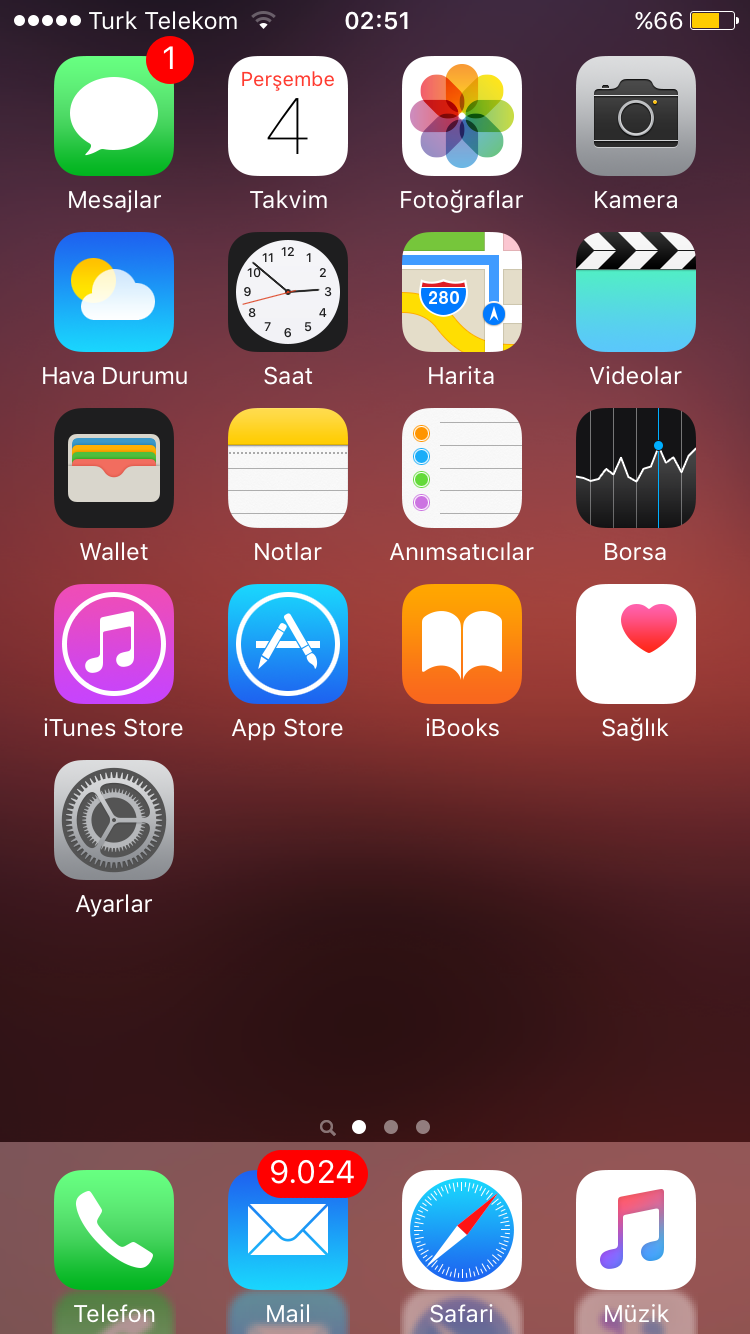Launch the App Store

point(288,644)
